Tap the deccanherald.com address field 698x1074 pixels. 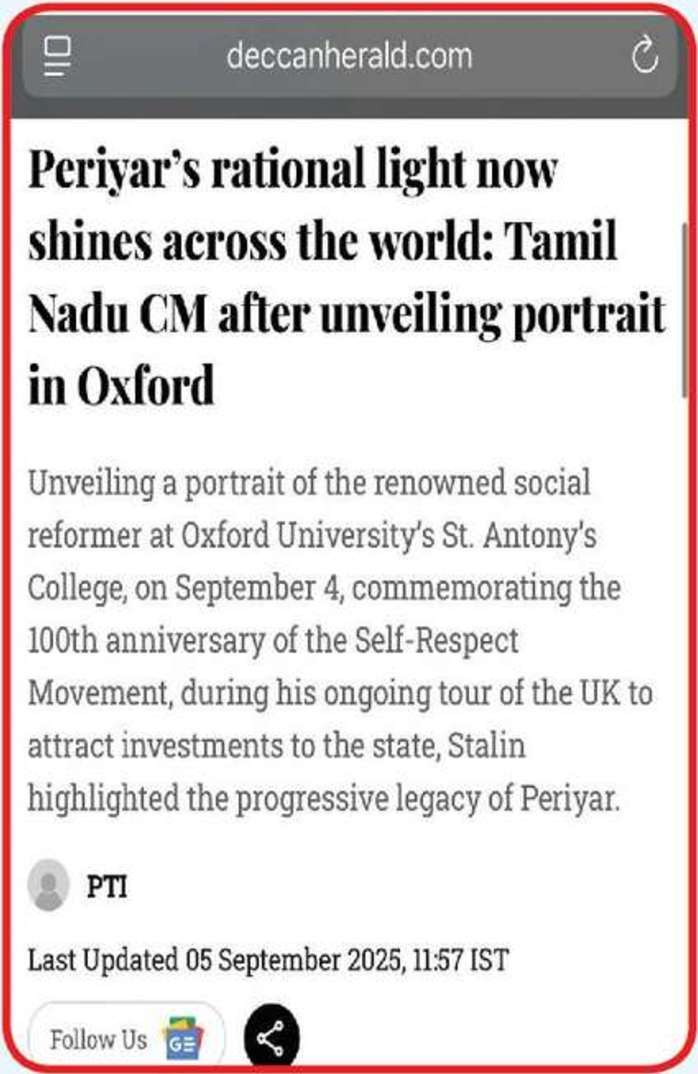pyautogui.click(x=348, y=56)
